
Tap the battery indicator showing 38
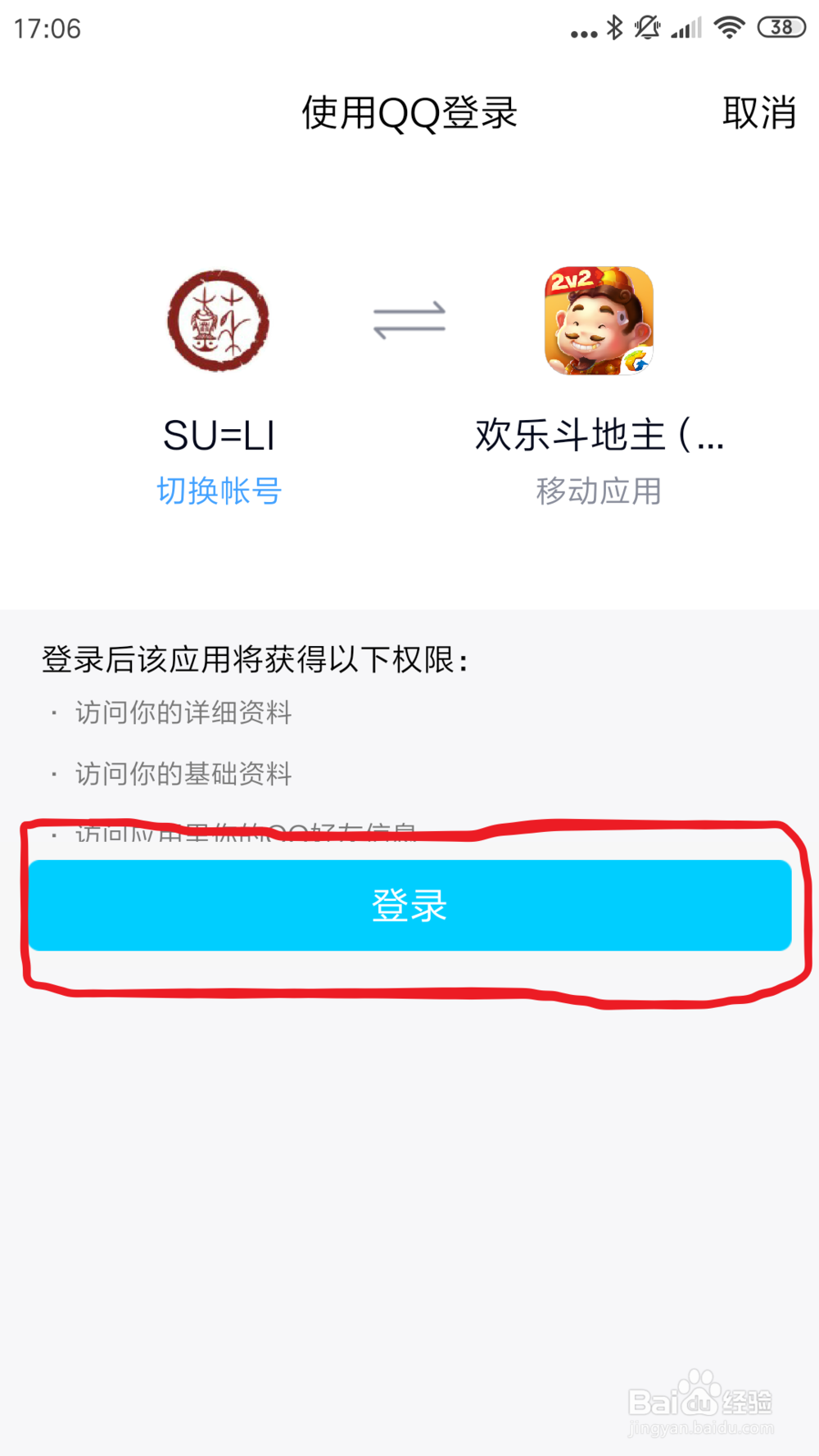coord(780,27)
